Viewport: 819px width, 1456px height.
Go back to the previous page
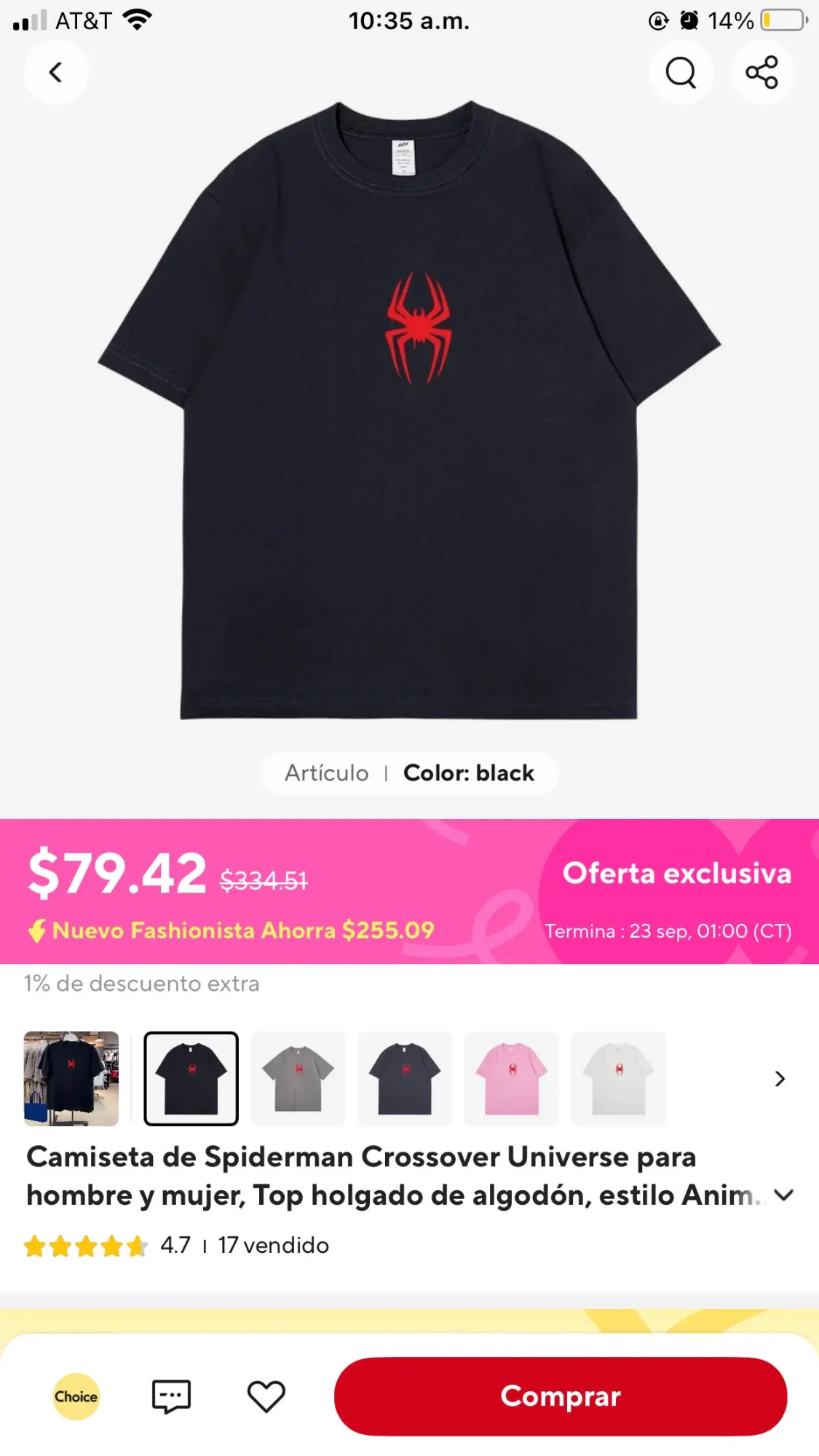point(56,72)
